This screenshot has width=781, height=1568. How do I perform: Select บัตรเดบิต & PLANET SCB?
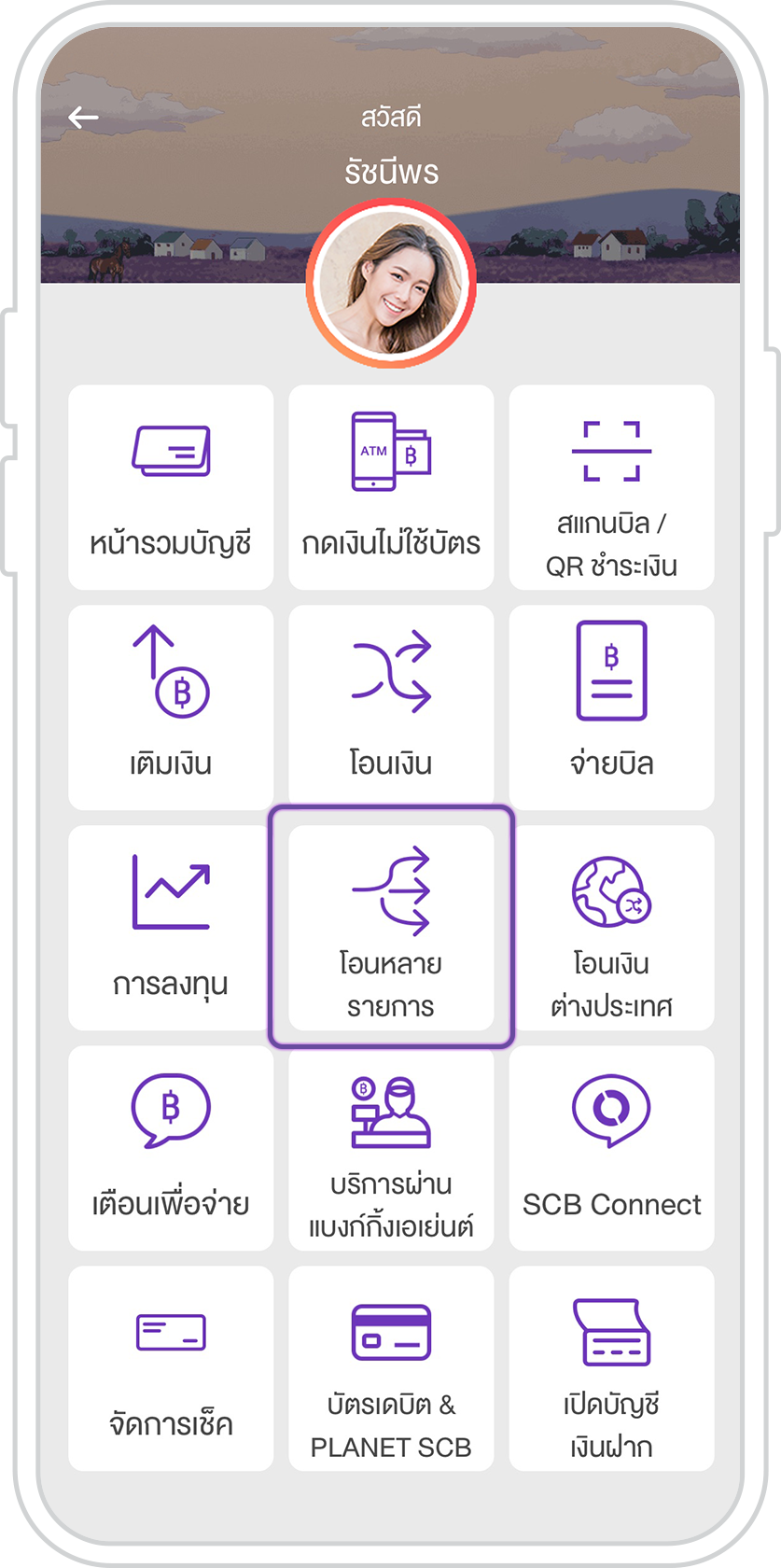[391, 1368]
